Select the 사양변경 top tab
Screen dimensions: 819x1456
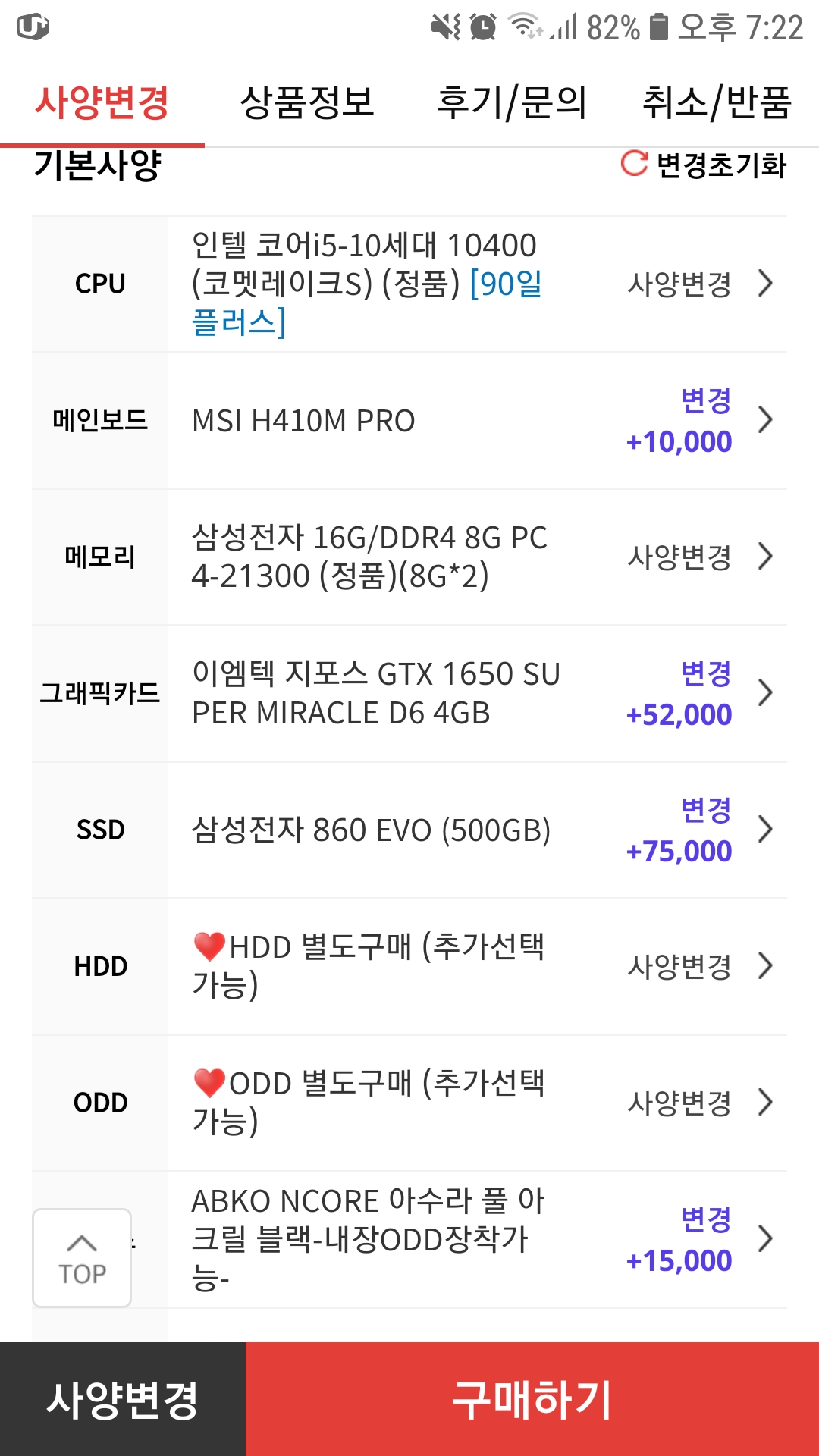(102, 102)
